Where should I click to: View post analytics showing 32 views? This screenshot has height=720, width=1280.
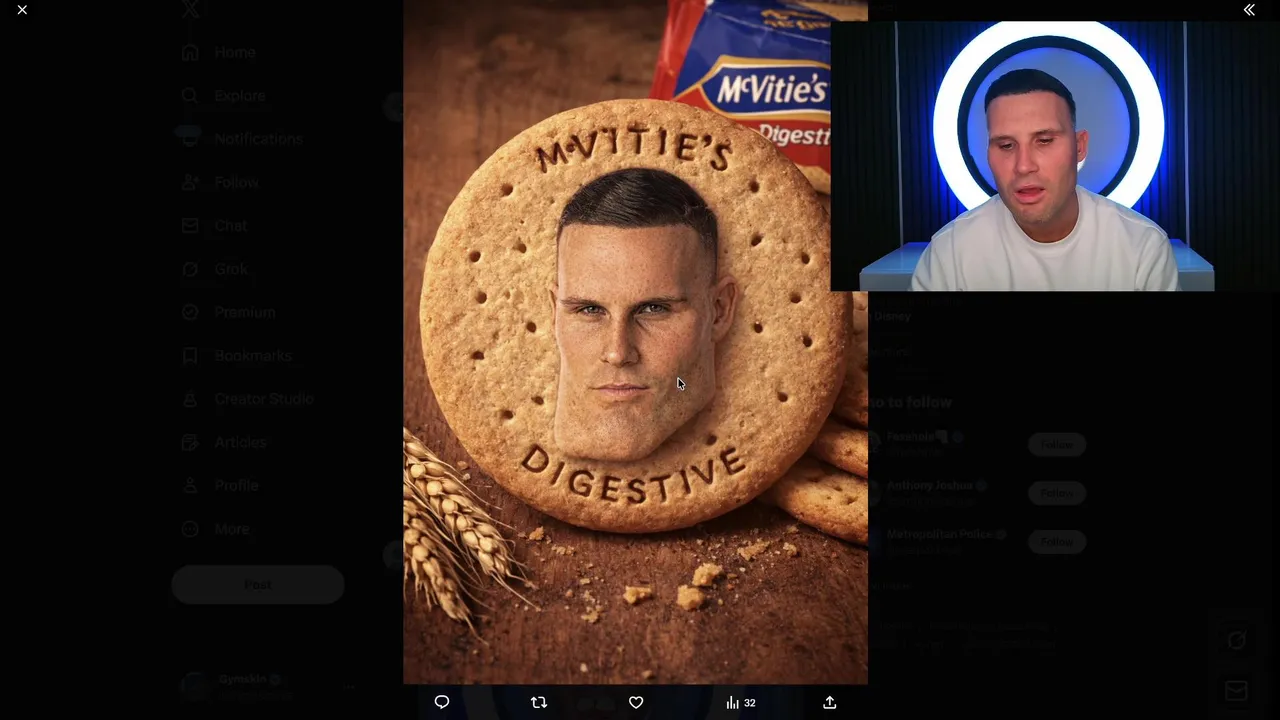tap(740, 702)
